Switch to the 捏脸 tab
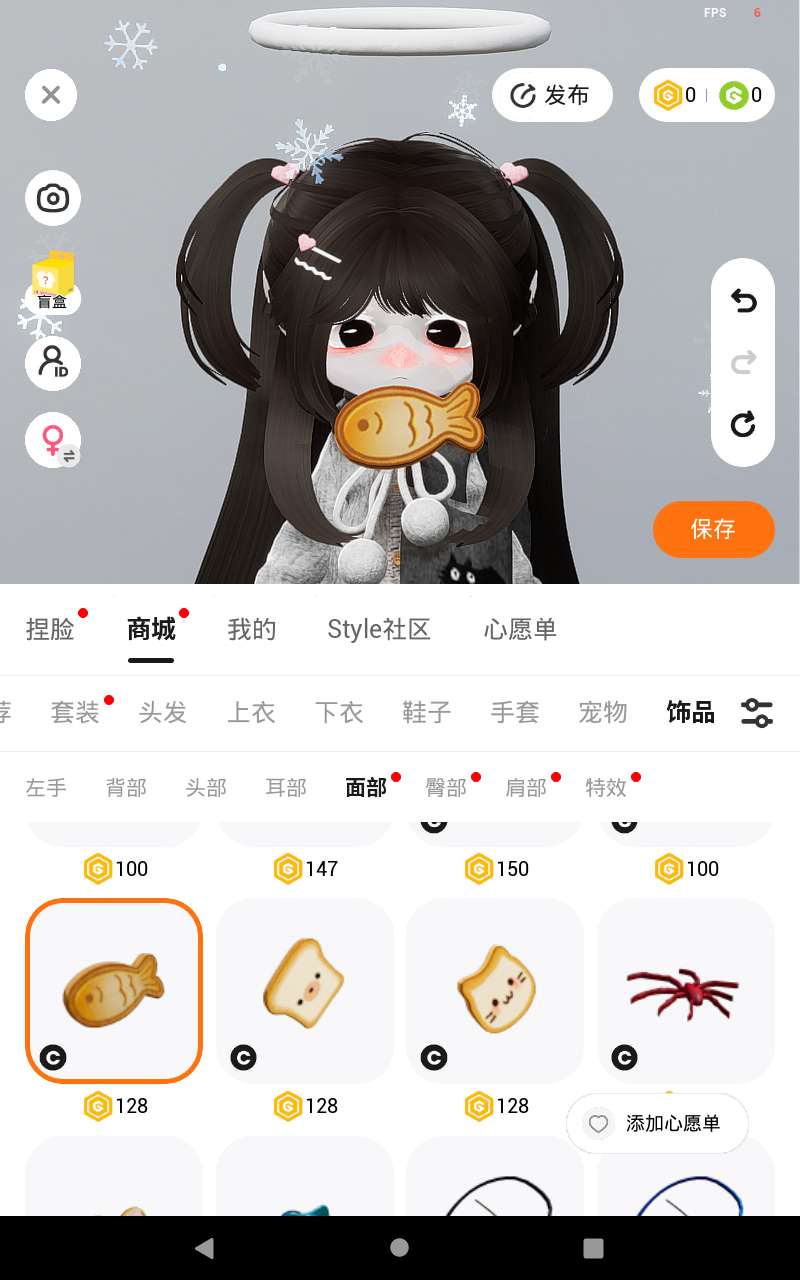The image size is (800, 1280). [x=50, y=629]
